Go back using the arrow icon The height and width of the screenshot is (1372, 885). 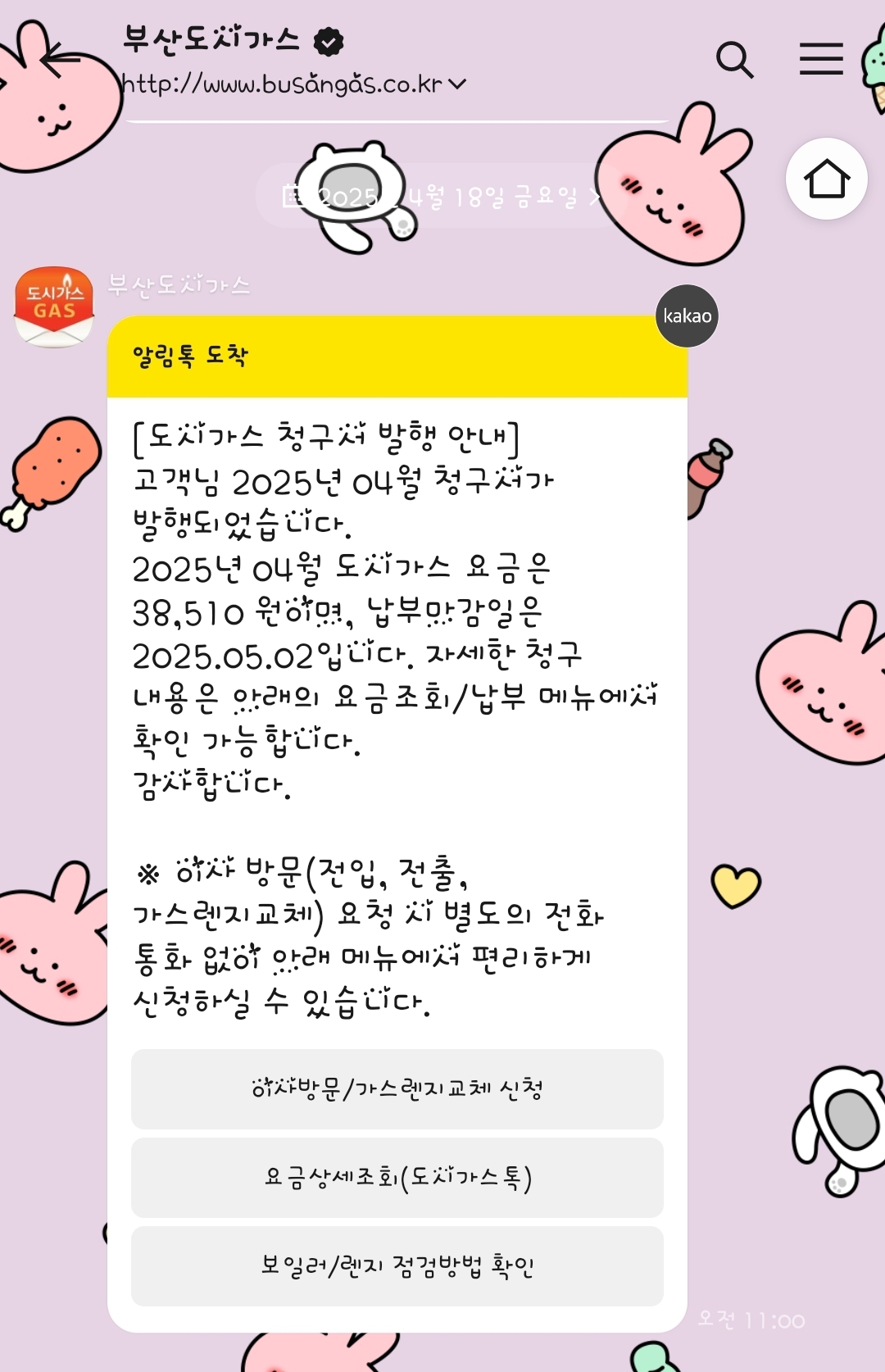click(59, 59)
